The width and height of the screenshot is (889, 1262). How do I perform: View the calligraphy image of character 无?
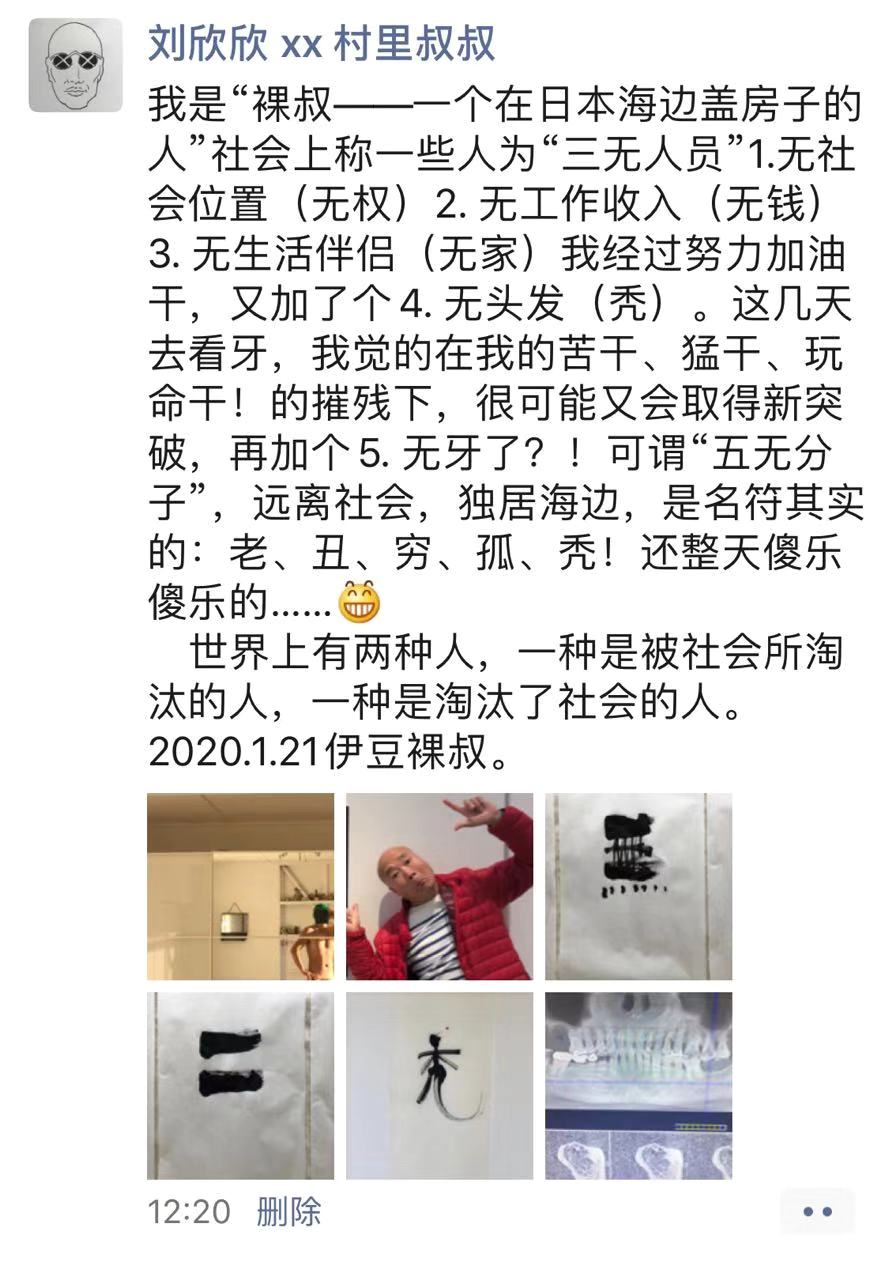point(440,1087)
